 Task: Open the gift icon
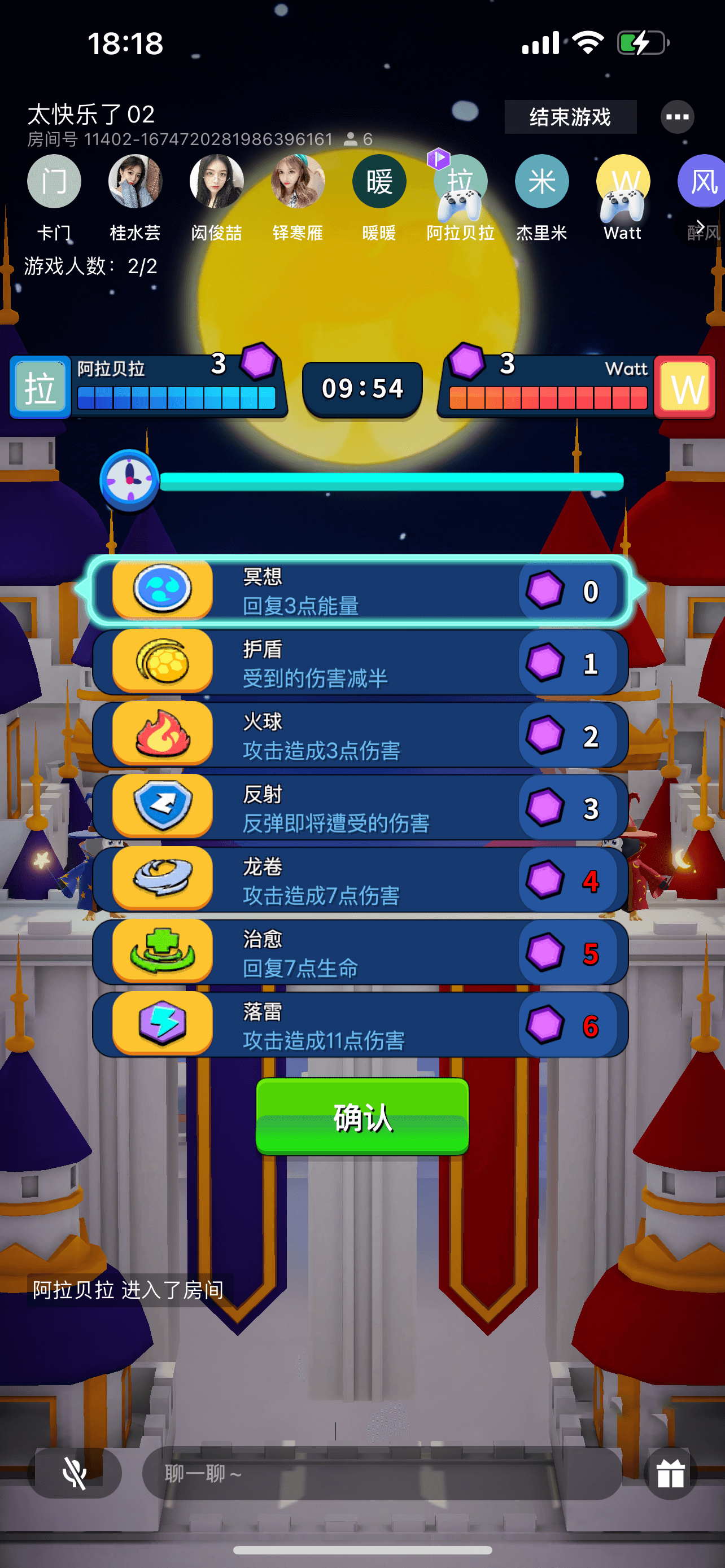click(x=670, y=1473)
